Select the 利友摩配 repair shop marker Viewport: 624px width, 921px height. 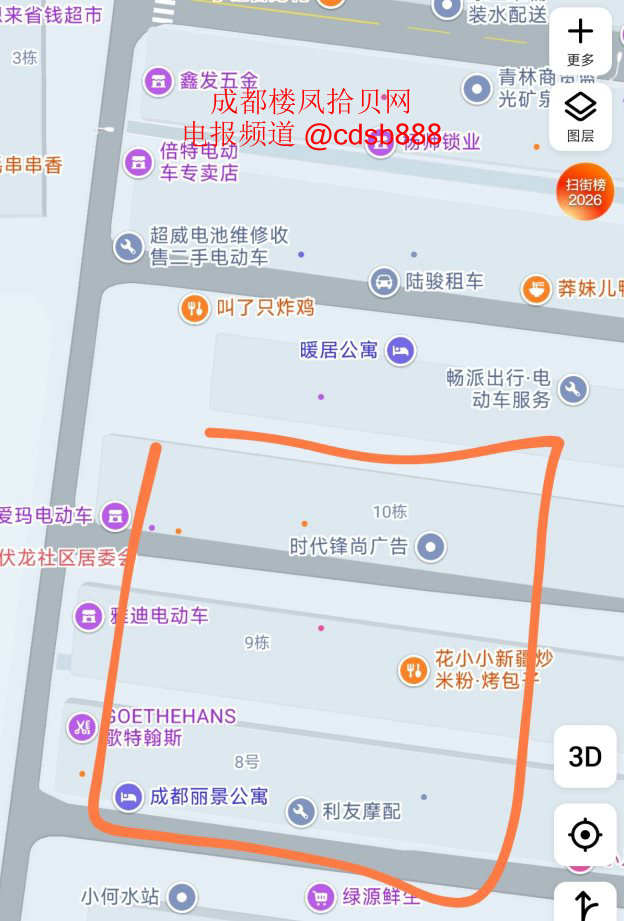[x=300, y=811]
